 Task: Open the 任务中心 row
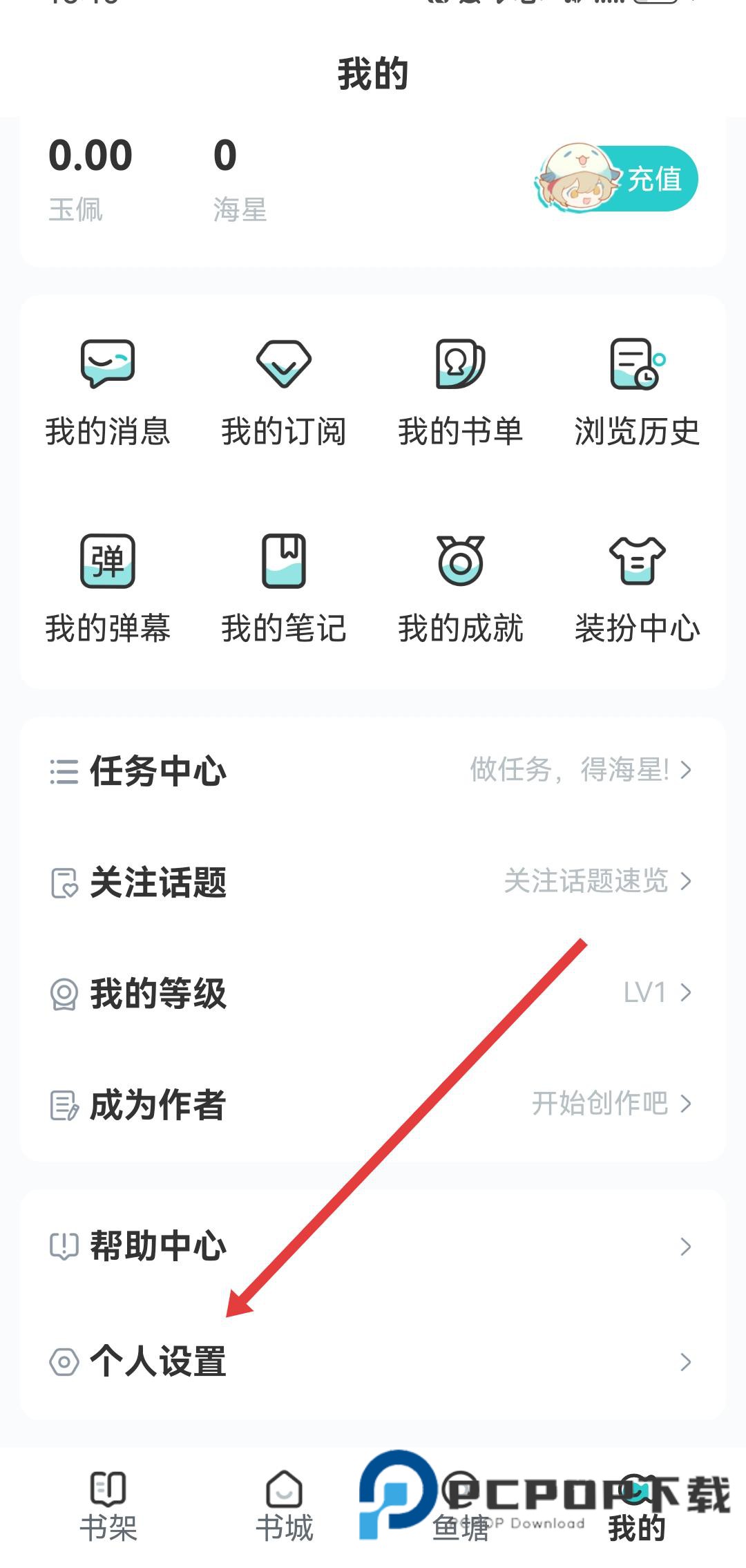click(373, 771)
